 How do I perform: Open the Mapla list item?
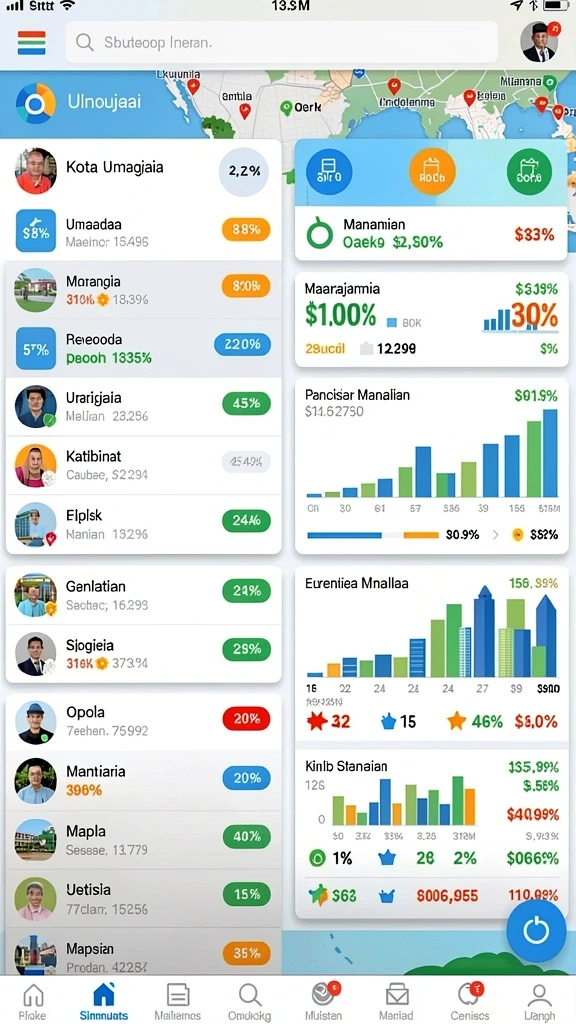[144, 840]
